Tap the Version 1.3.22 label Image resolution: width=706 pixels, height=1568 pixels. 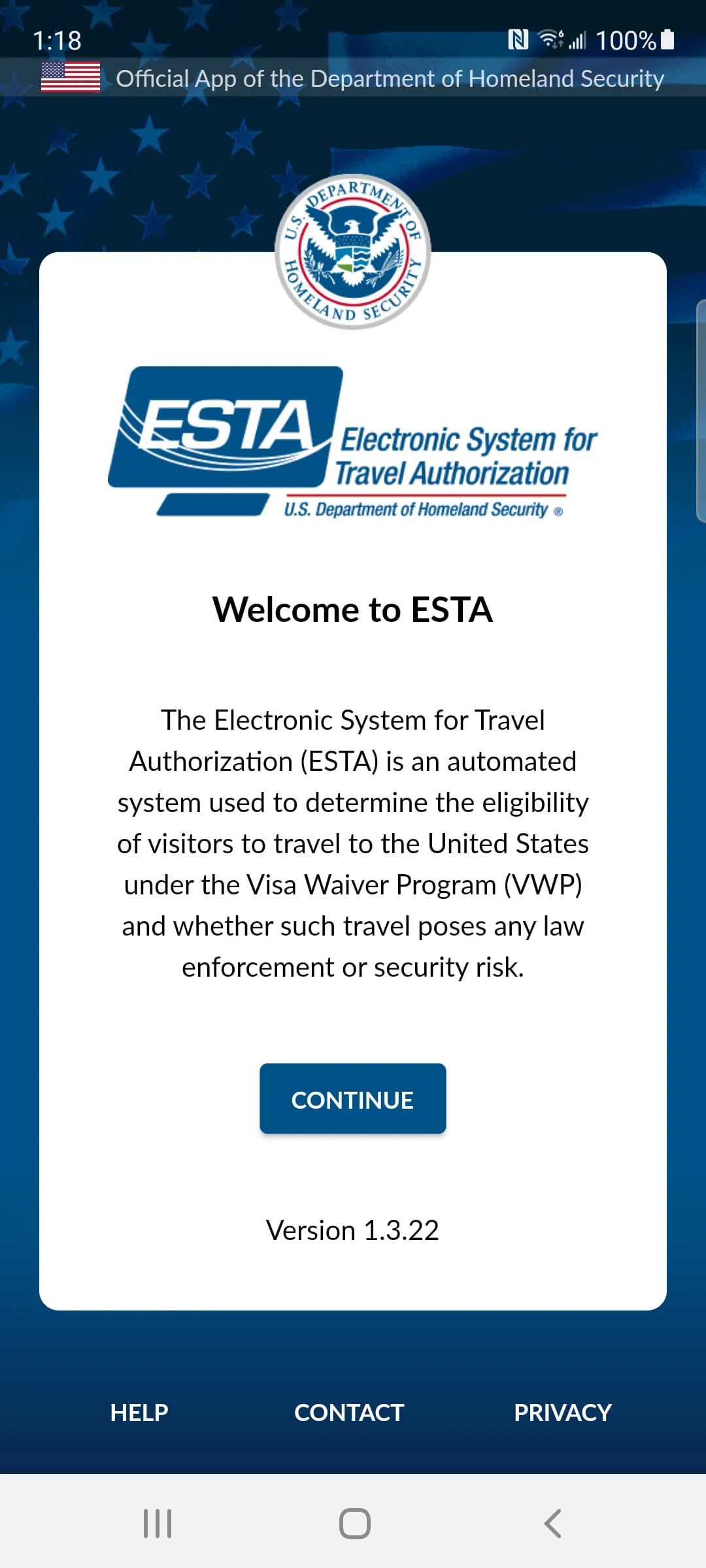pyautogui.click(x=353, y=1230)
